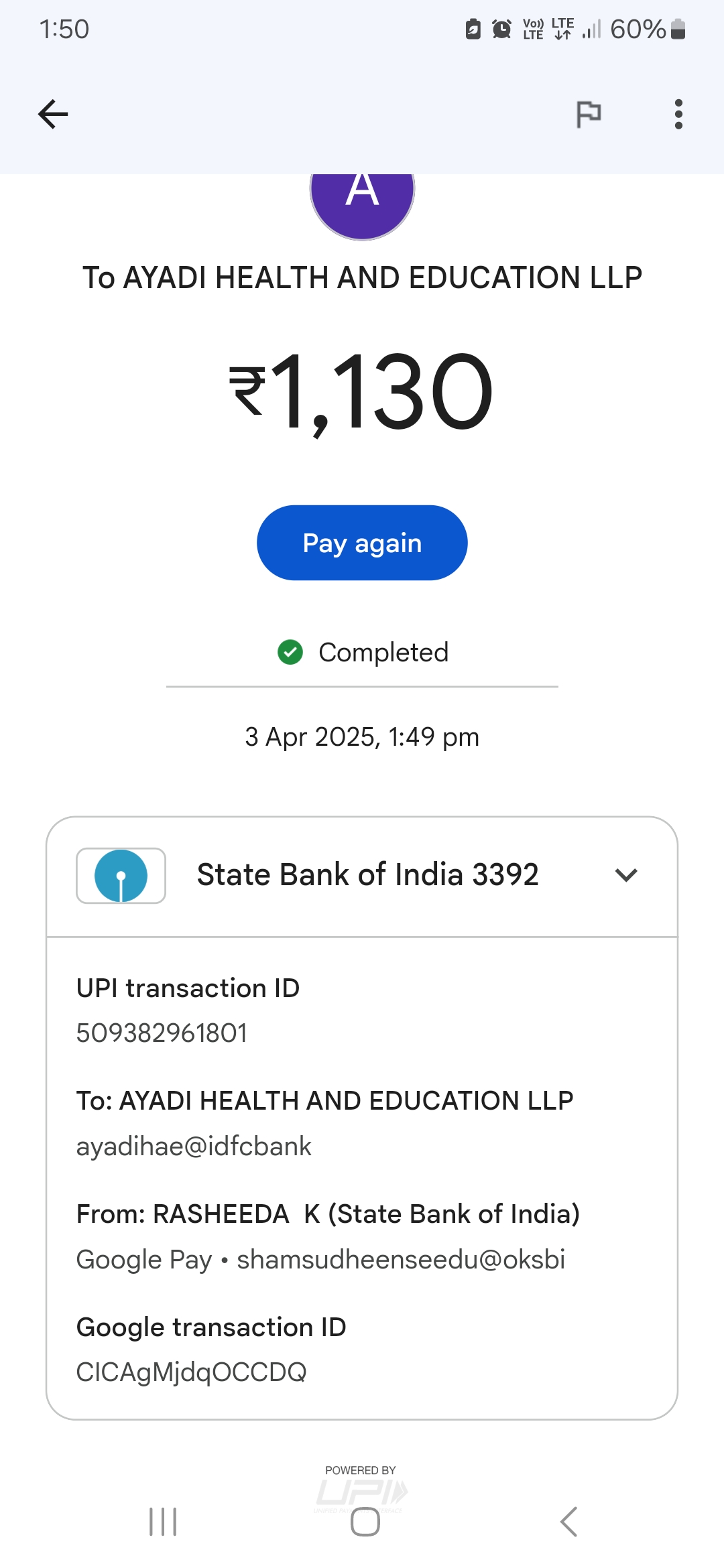Tap the Pay again button
The height and width of the screenshot is (1568, 724).
tap(362, 543)
